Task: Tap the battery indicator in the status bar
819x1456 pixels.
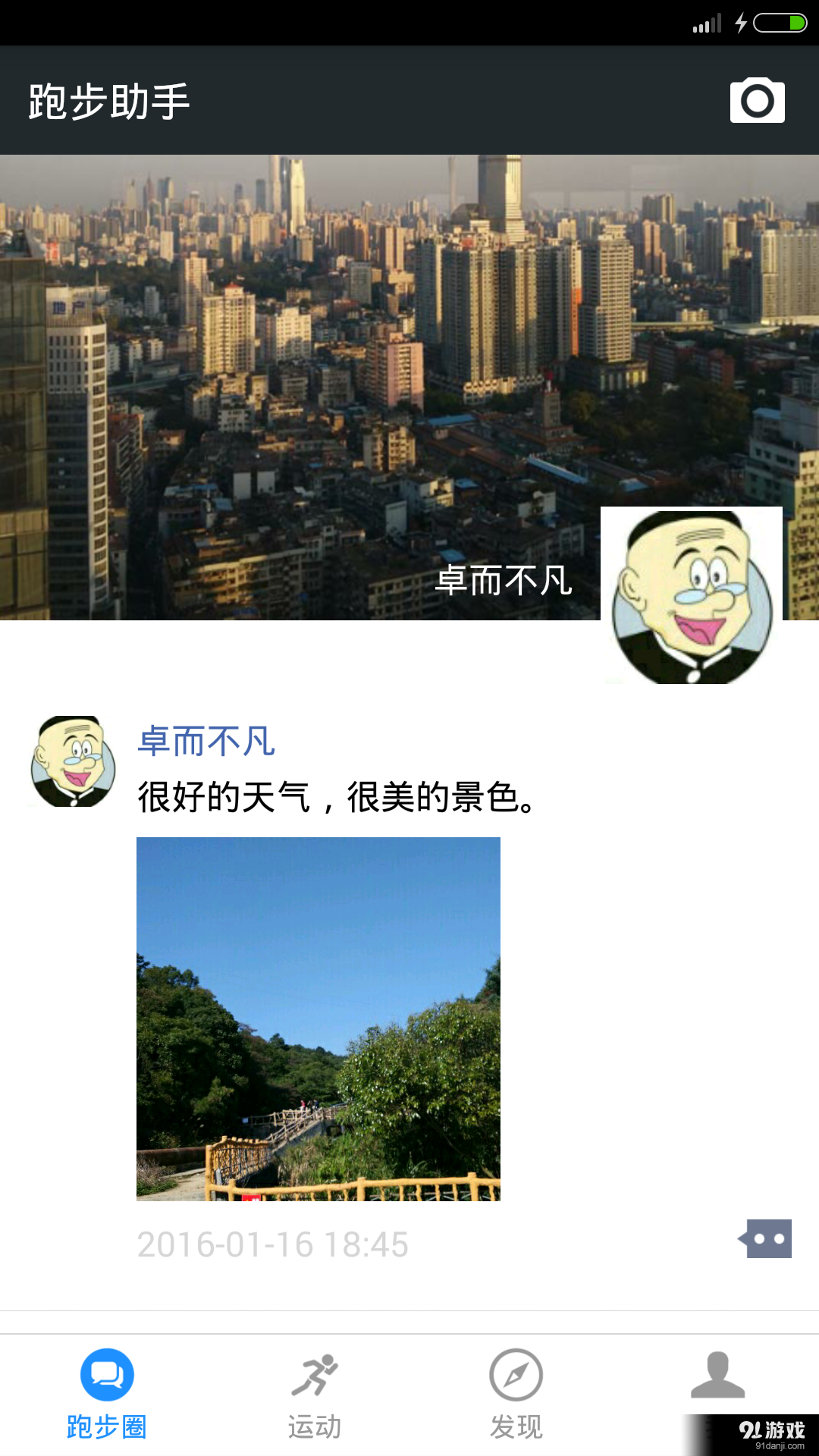Action: pos(781,23)
